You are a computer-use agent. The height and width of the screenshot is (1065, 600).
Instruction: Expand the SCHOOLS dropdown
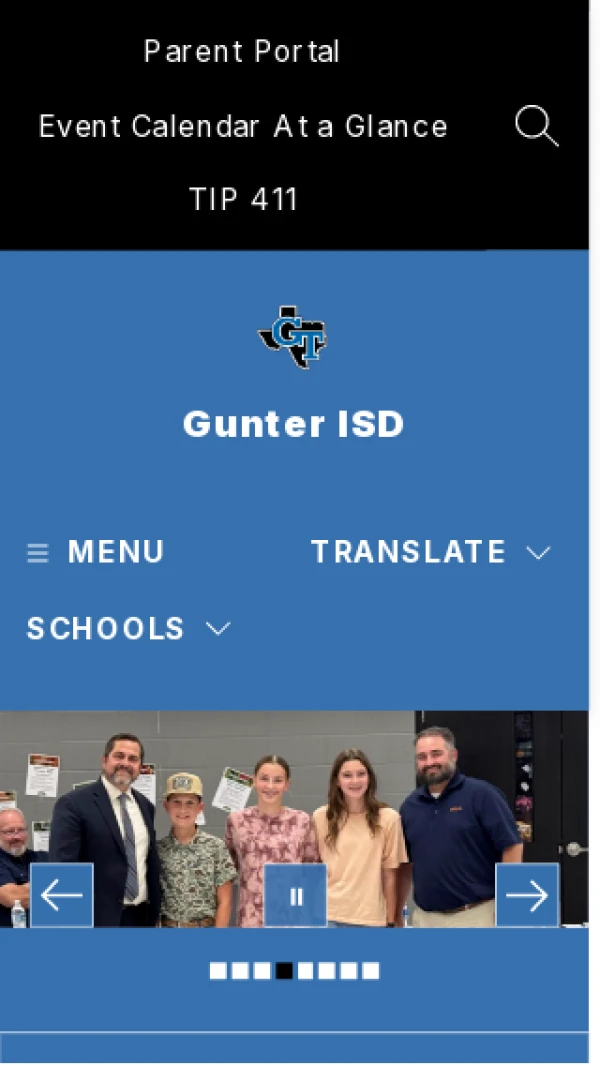pos(128,629)
